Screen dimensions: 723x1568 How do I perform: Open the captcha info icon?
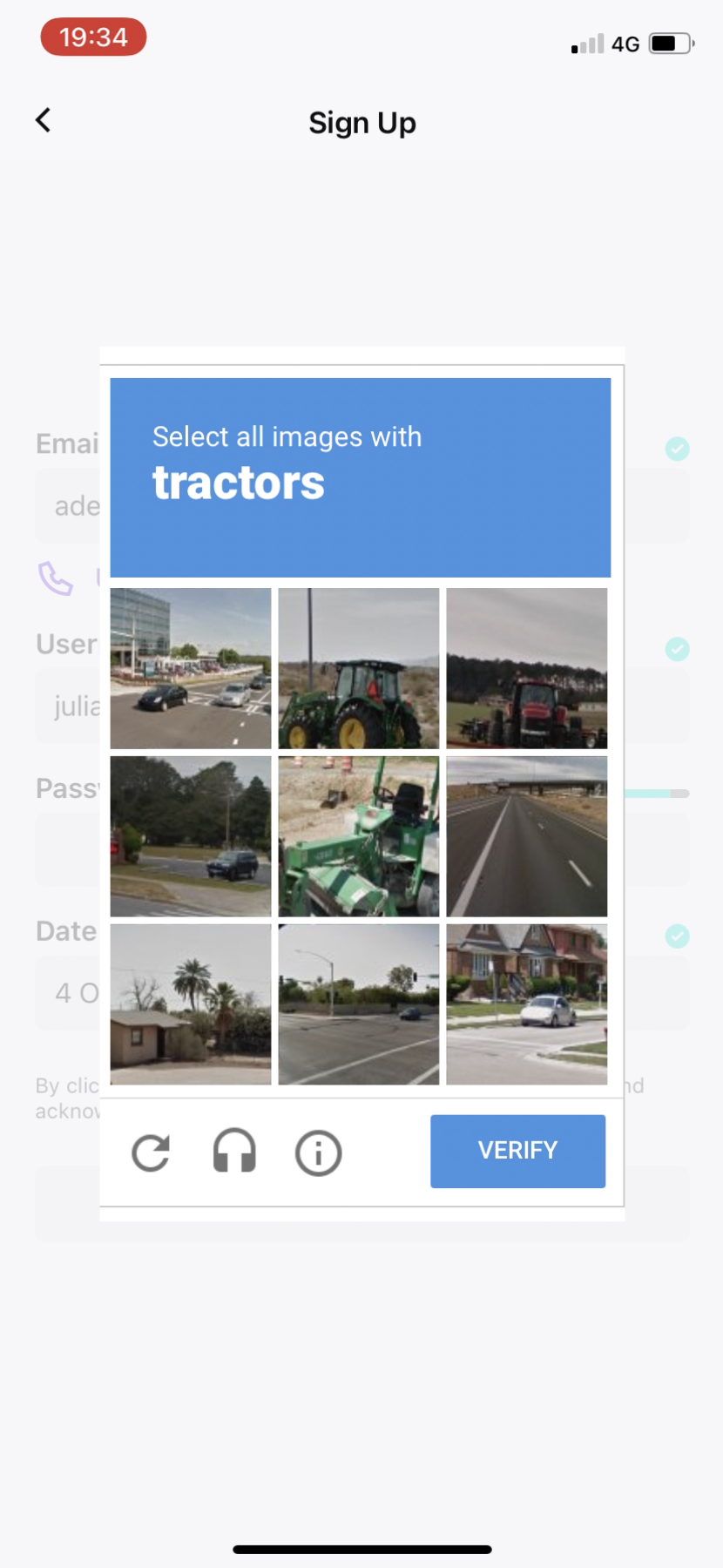[318, 1152]
